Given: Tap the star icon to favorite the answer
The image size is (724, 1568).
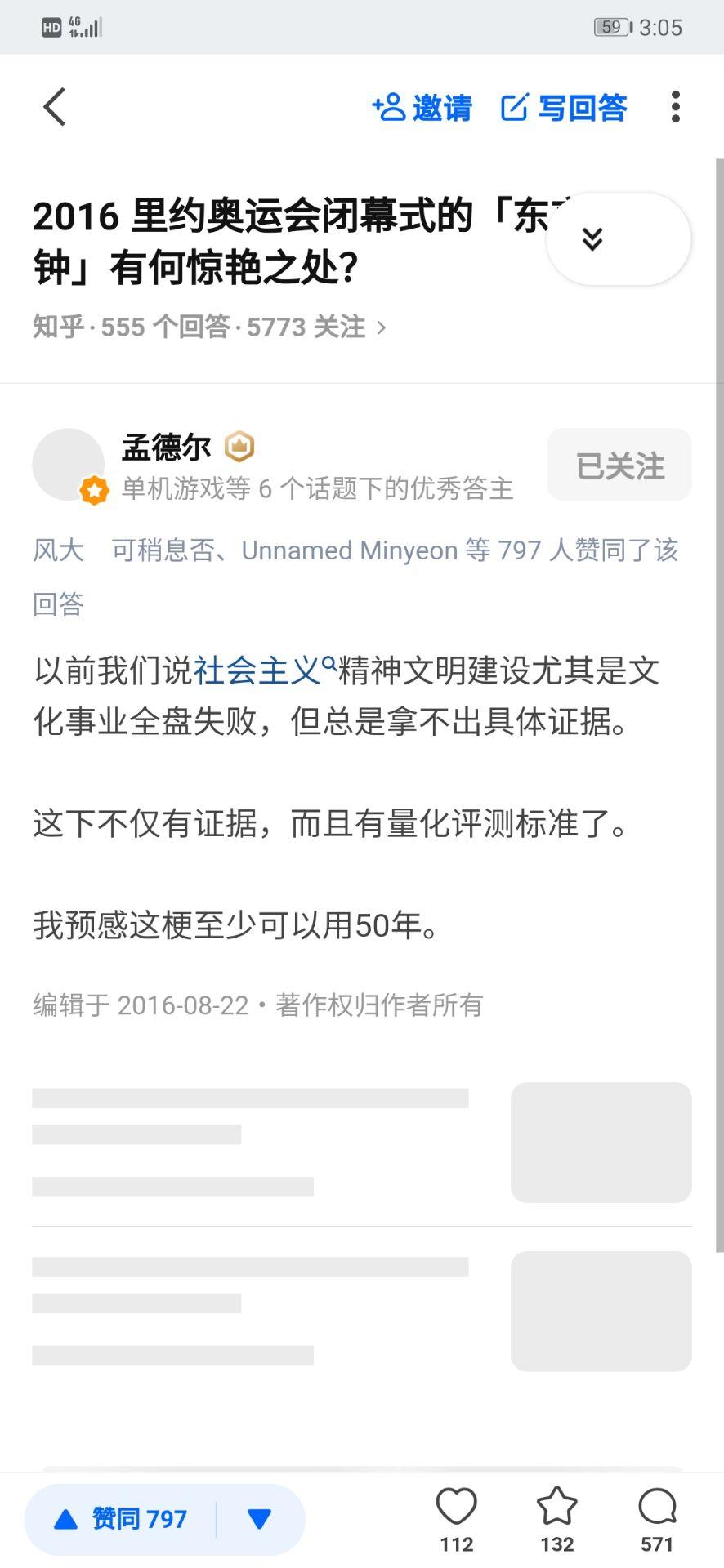Looking at the screenshot, I should click(556, 1517).
